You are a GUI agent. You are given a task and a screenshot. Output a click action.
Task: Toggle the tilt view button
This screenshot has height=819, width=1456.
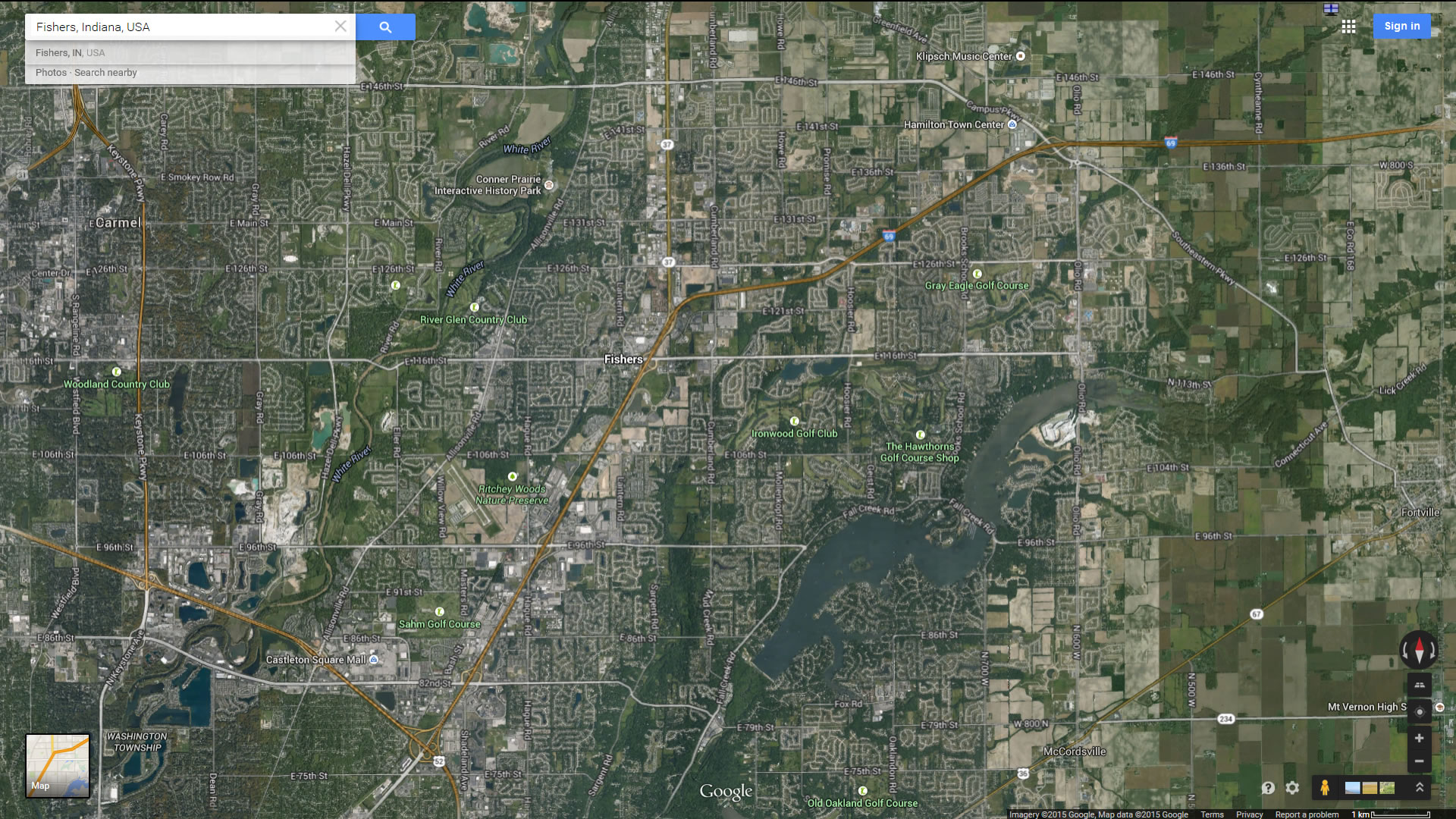[1419, 685]
